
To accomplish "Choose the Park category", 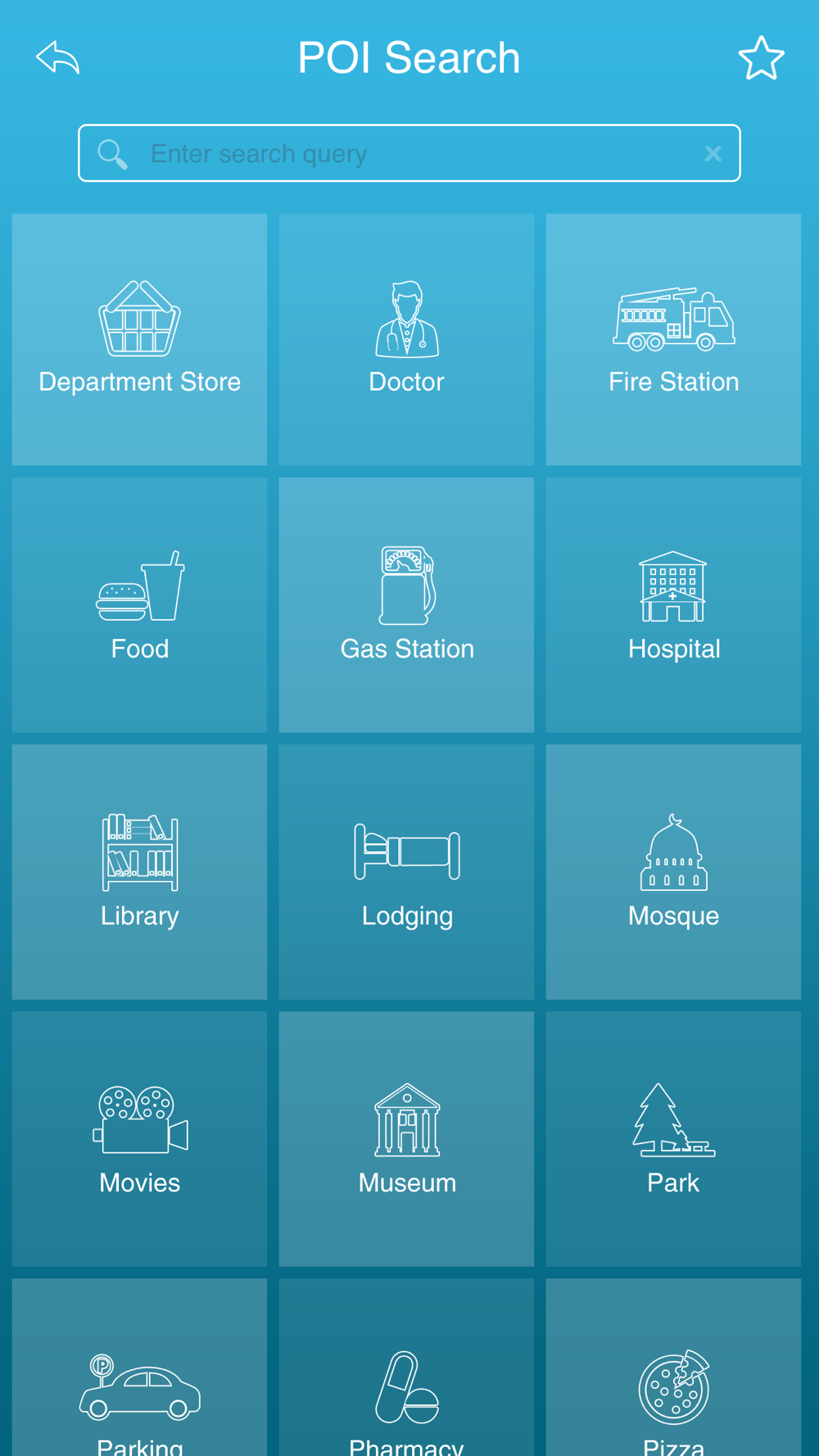I will [673, 1139].
